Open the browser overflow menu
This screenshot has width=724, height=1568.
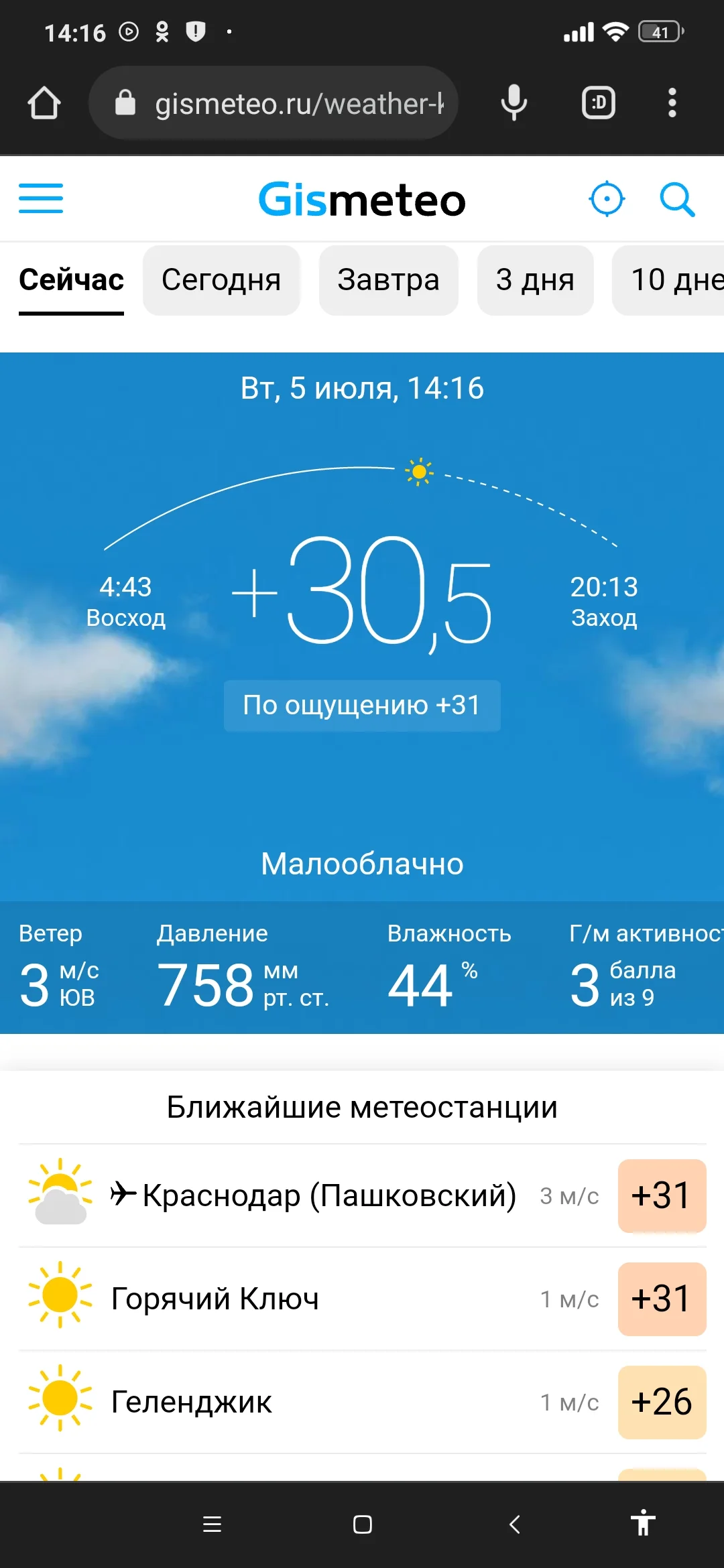click(x=672, y=102)
